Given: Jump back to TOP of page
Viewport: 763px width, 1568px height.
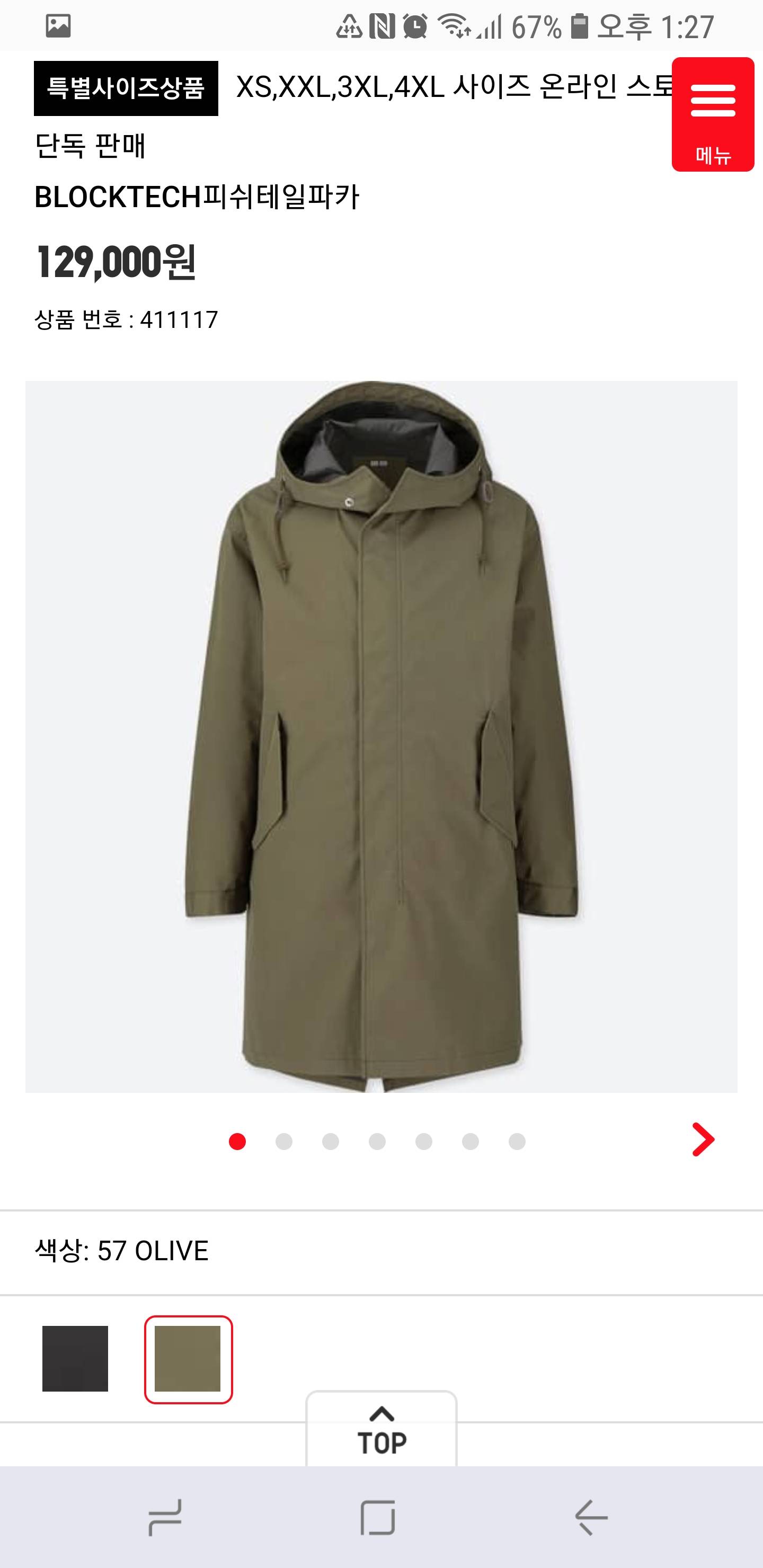Looking at the screenshot, I should coord(381,1430).
